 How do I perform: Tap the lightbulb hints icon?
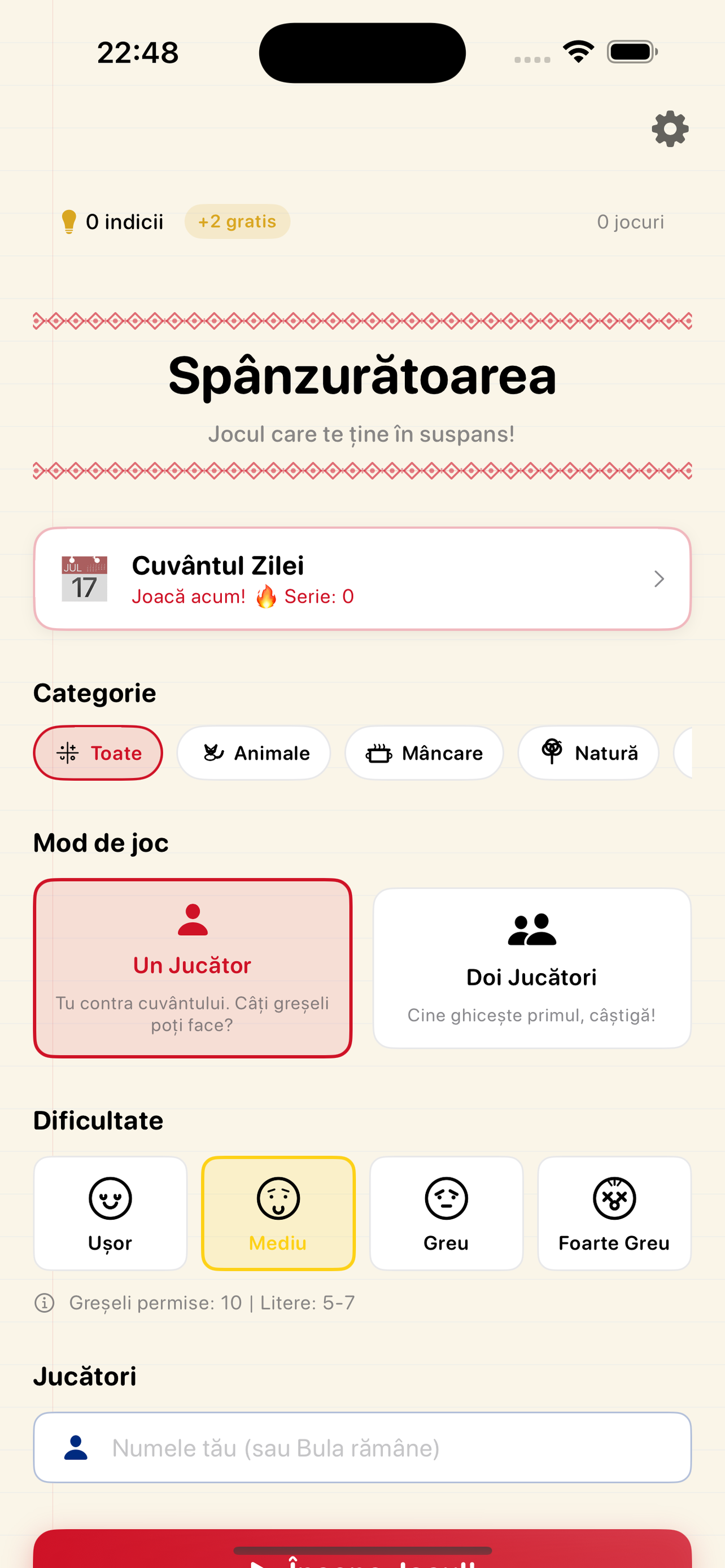(69, 221)
